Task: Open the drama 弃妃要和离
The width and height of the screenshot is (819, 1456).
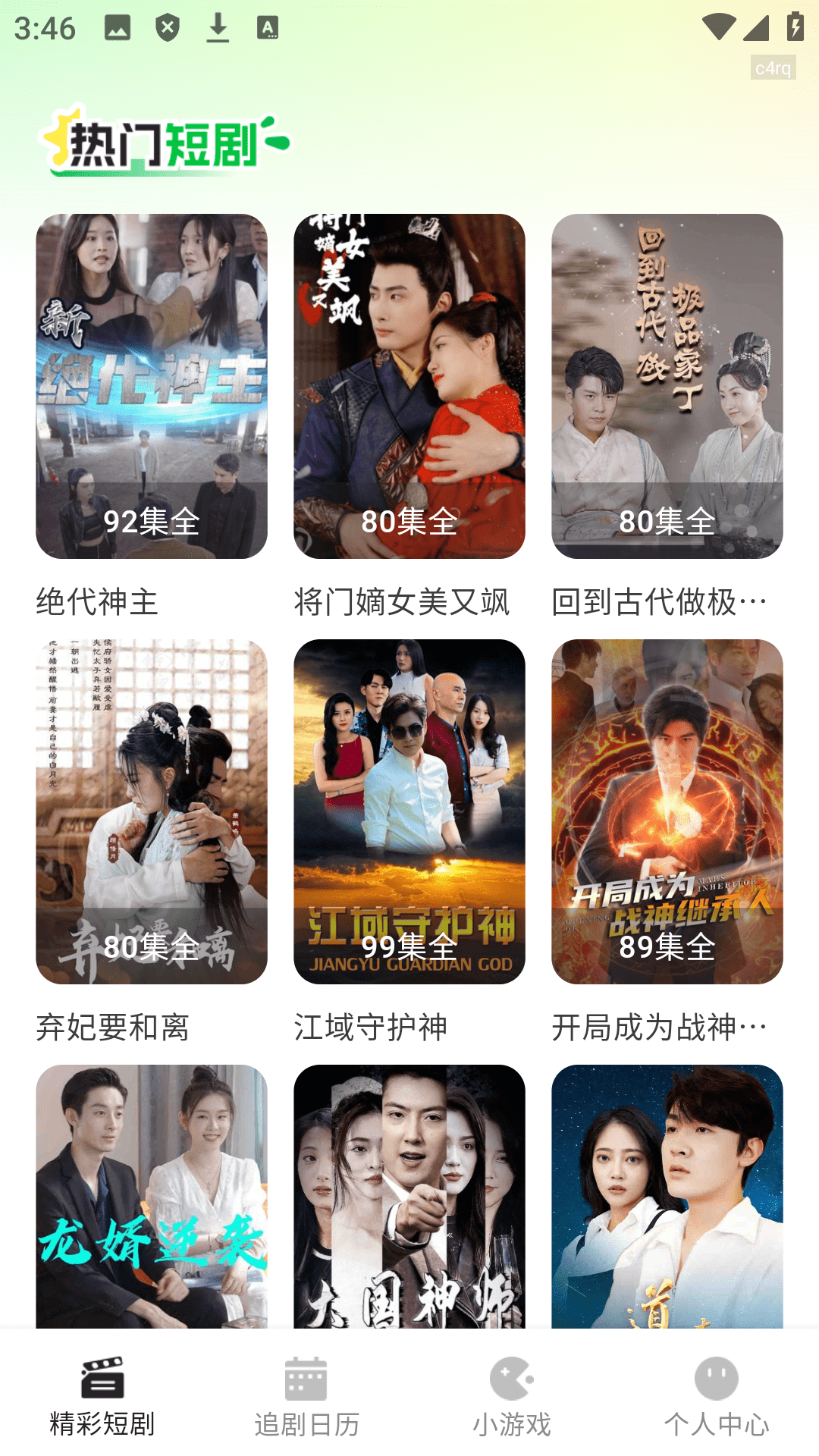Action: coord(152,811)
